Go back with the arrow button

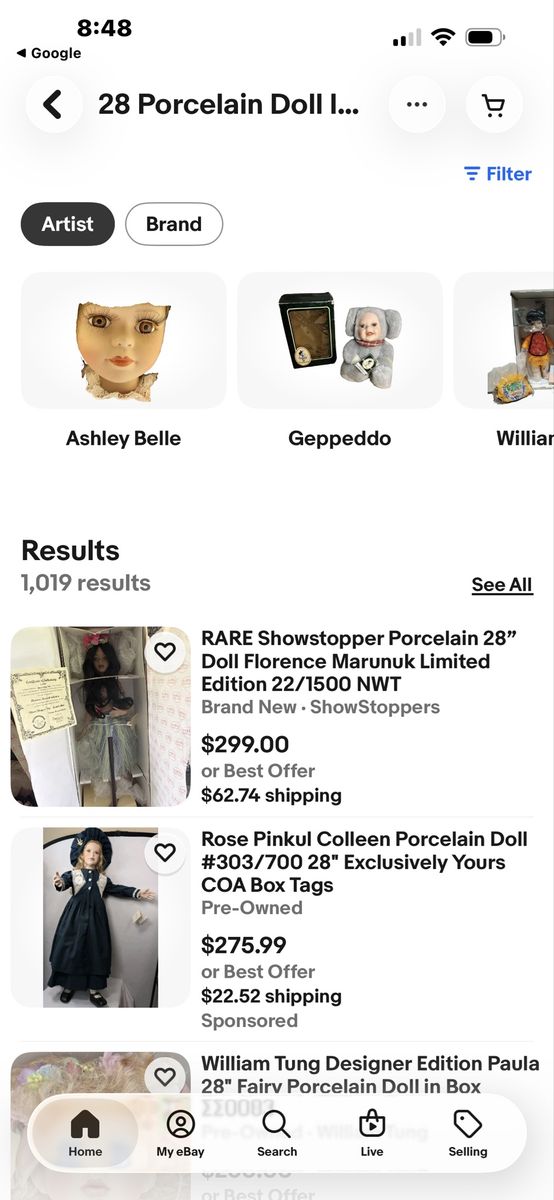coord(54,104)
